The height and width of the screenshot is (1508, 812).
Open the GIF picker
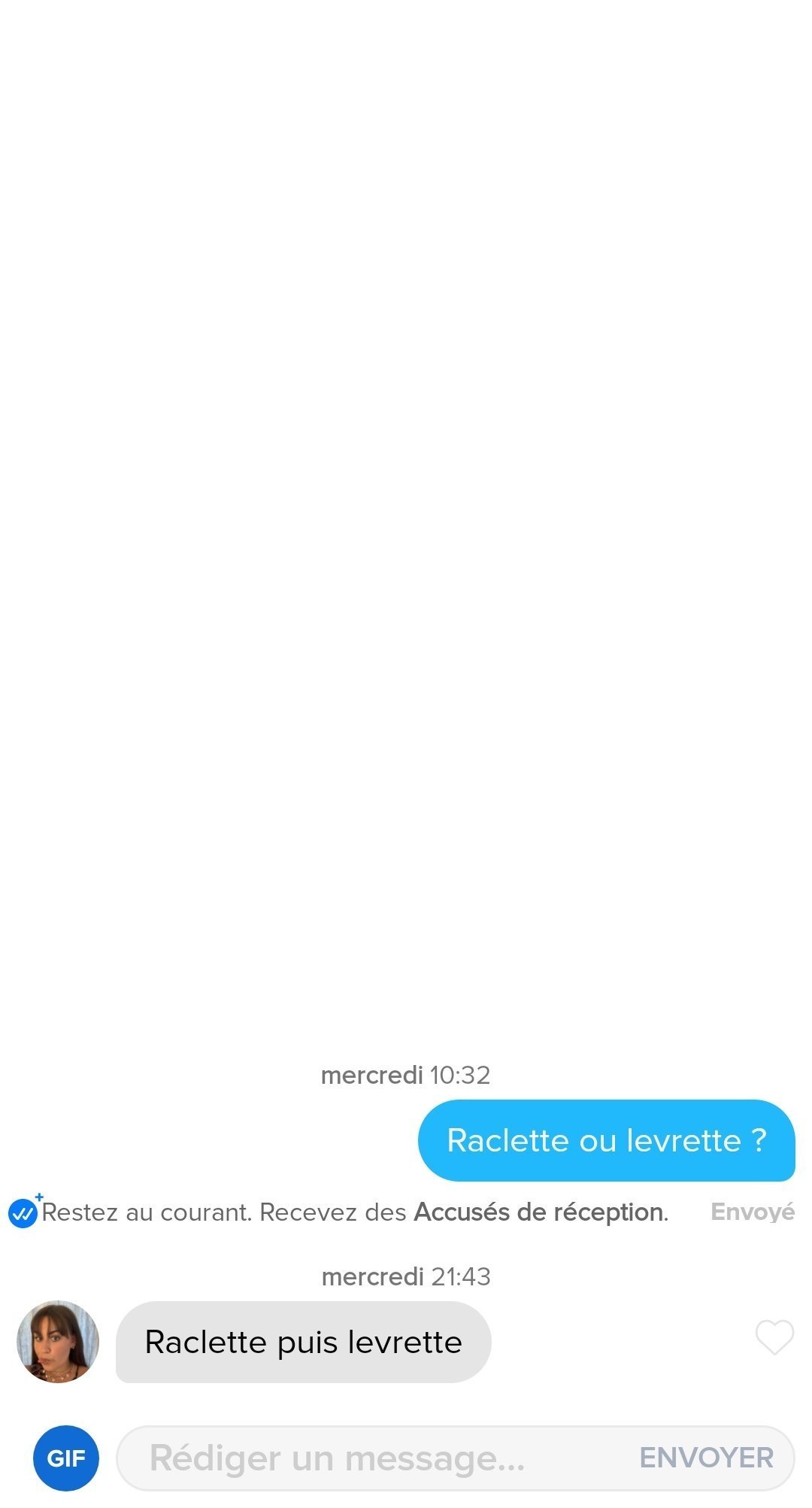click(x=65, y=1458)
